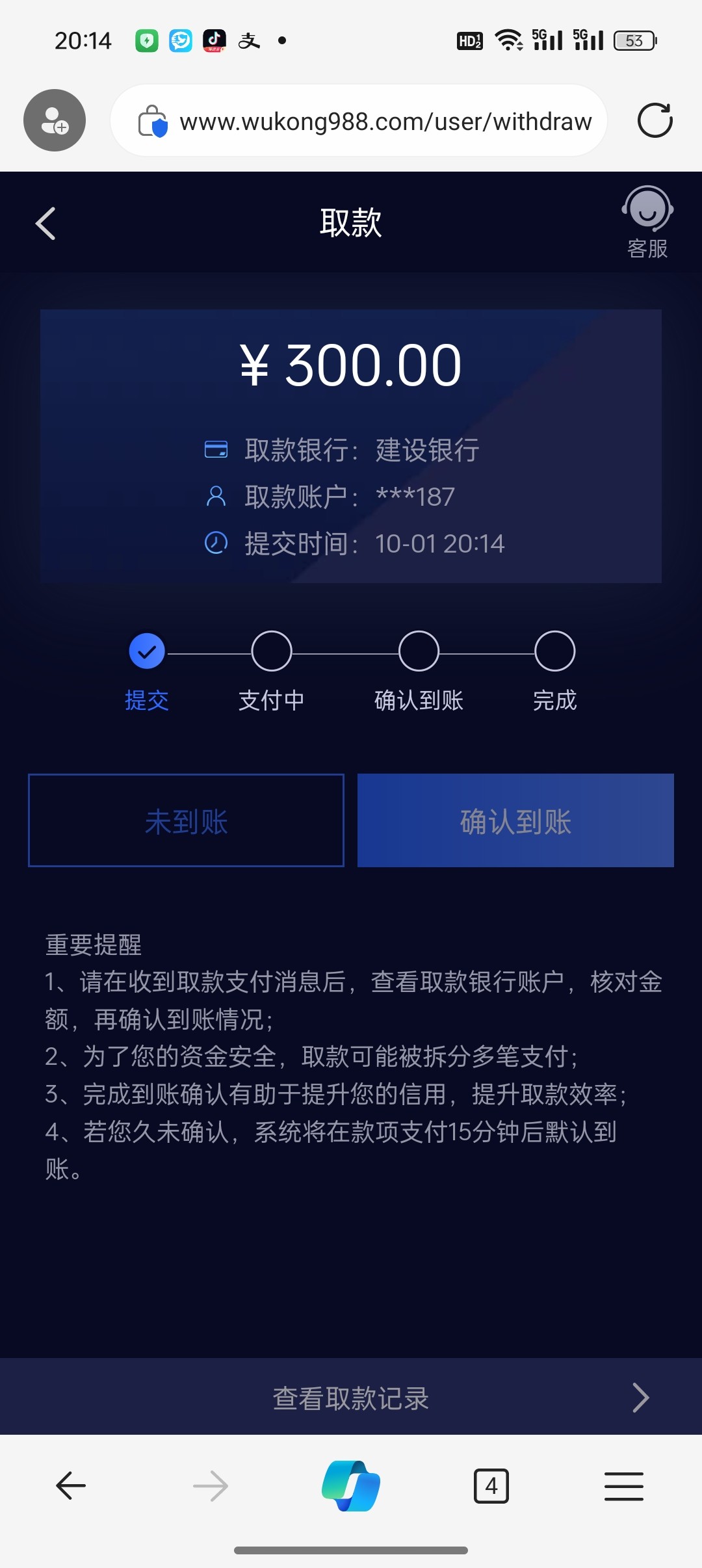
Task: Open 客服 customer service
Action: click(647, 222)
